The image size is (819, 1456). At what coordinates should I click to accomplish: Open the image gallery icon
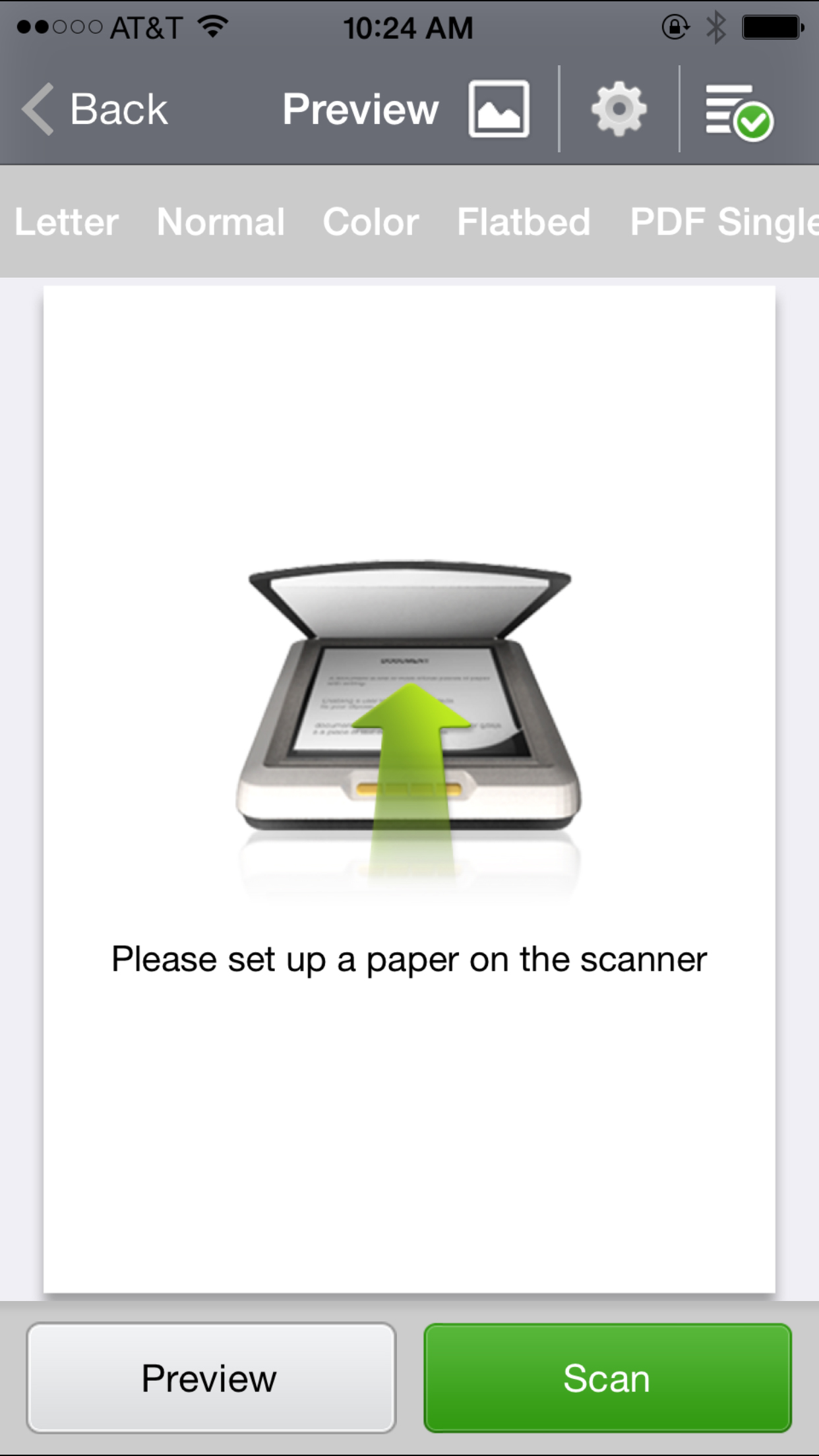(499, 109)
